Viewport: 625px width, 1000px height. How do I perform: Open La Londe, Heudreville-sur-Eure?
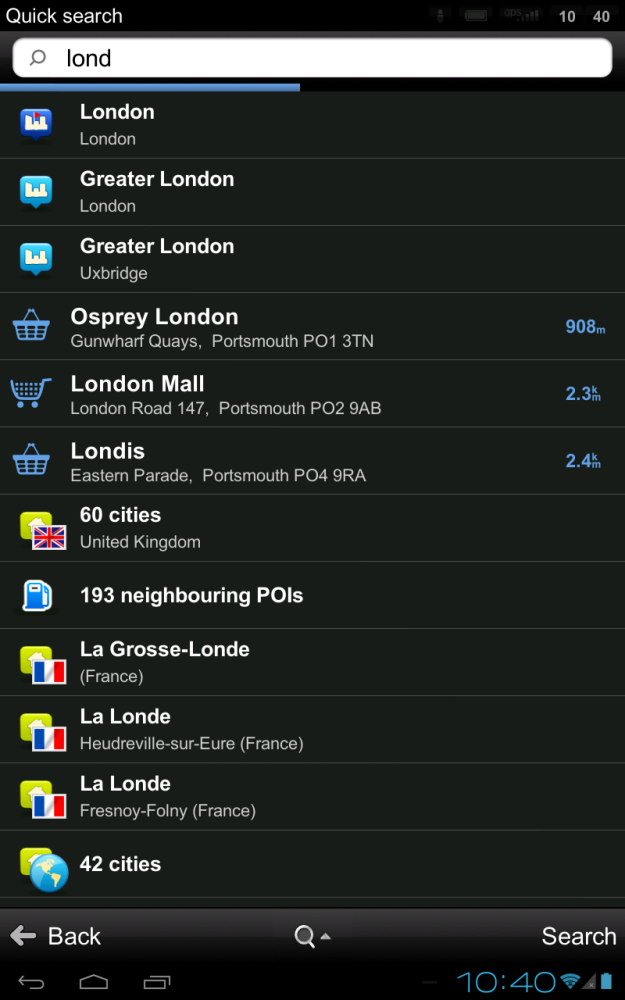pos(312,729)
